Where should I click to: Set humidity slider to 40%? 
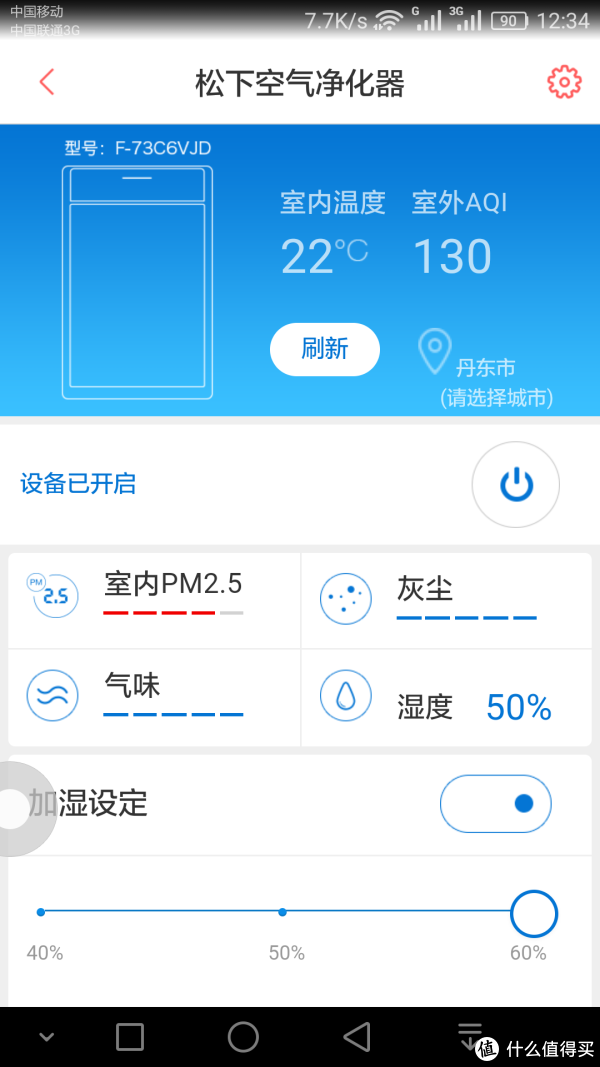[41, 912]
